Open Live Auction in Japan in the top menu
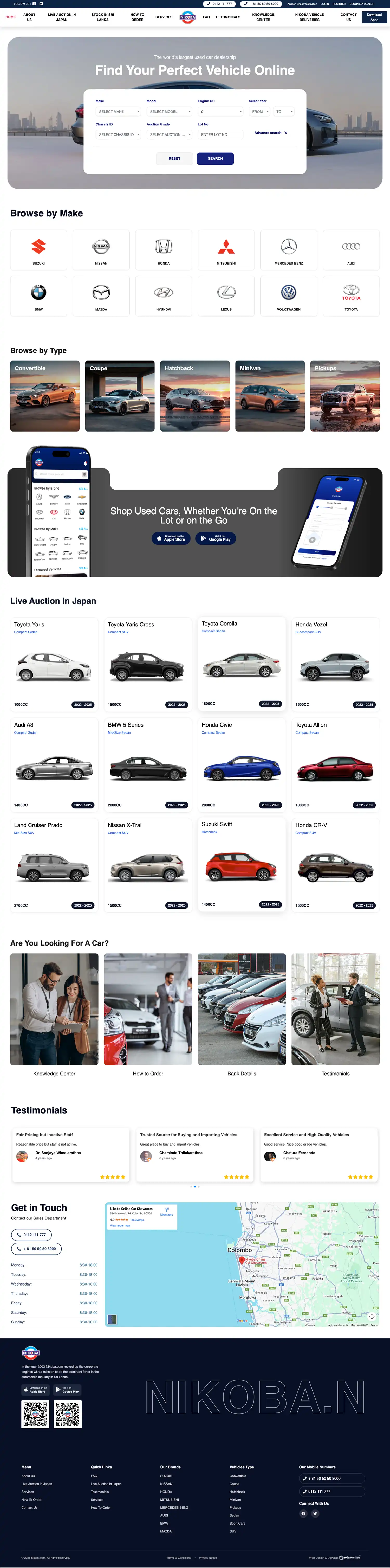The image size is (390, 1568). click(x=62, y=17)
